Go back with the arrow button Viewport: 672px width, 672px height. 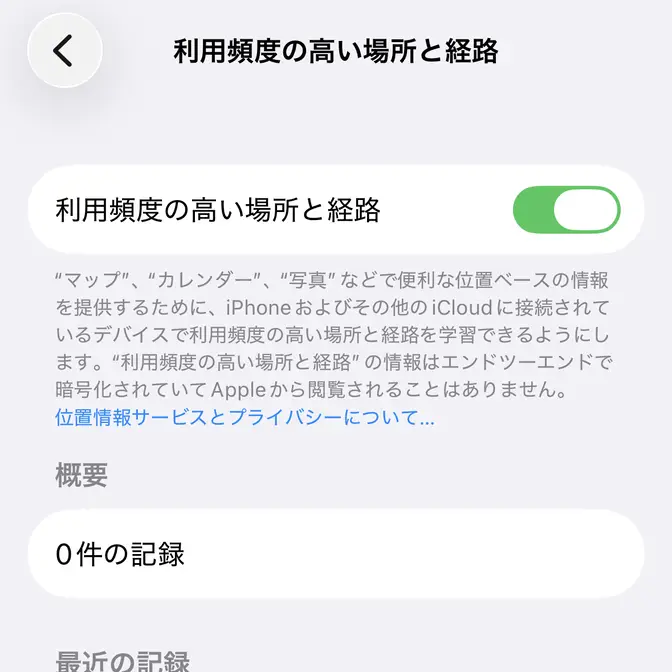pyautogui.click(x=64, y=50)
